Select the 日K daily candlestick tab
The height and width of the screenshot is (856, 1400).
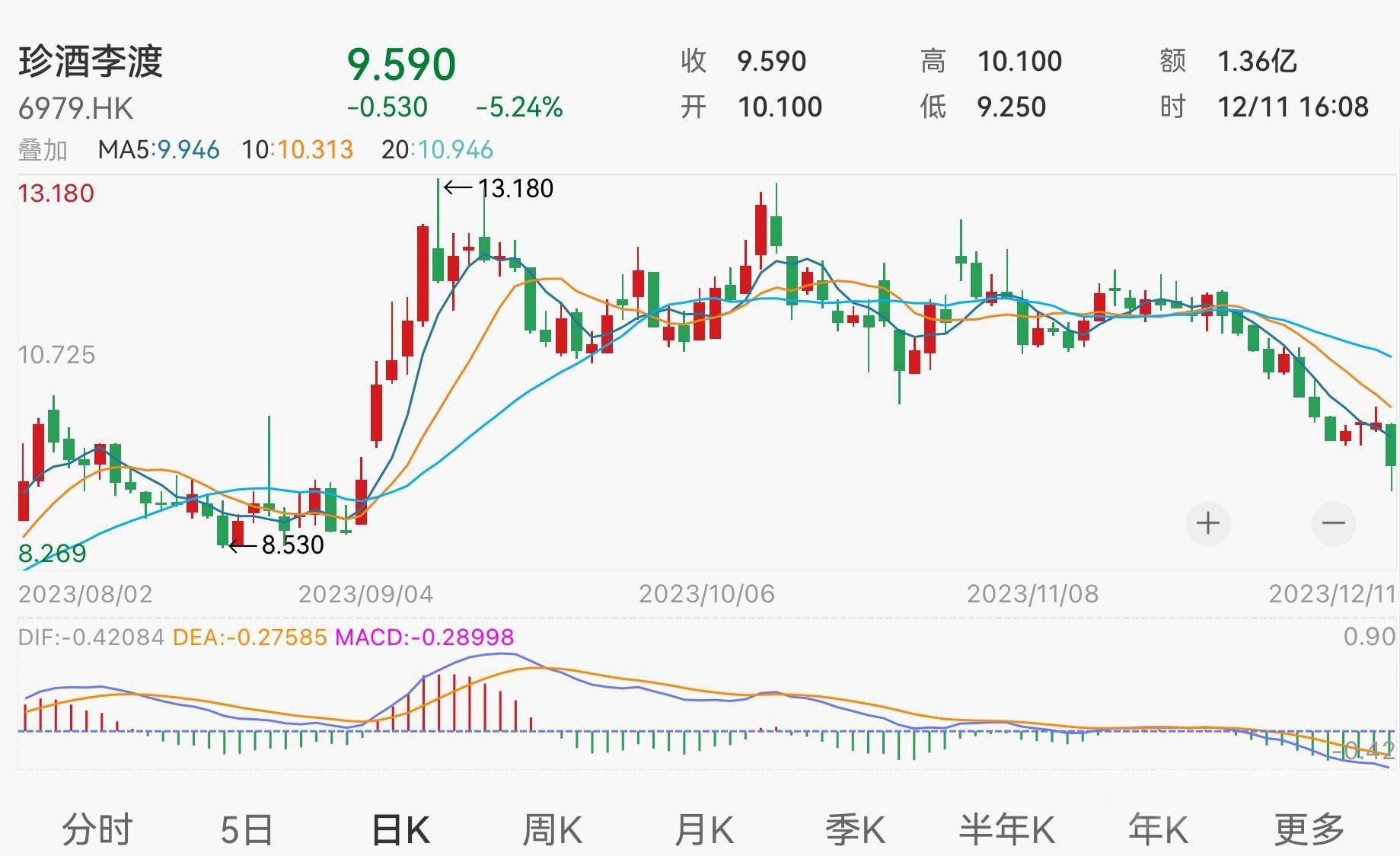[x=400, y=829]
